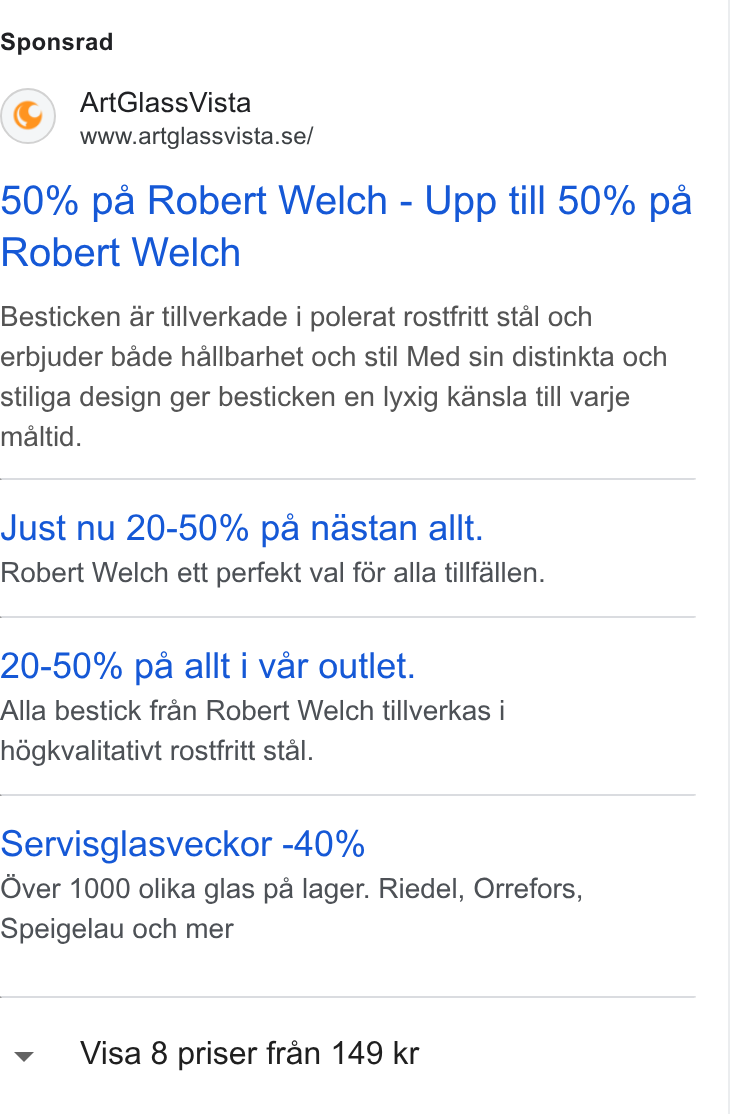Open the 50% på Robert Welch ad headline
This screenshot has width=730, height=1114.
[x=346, y=226]
